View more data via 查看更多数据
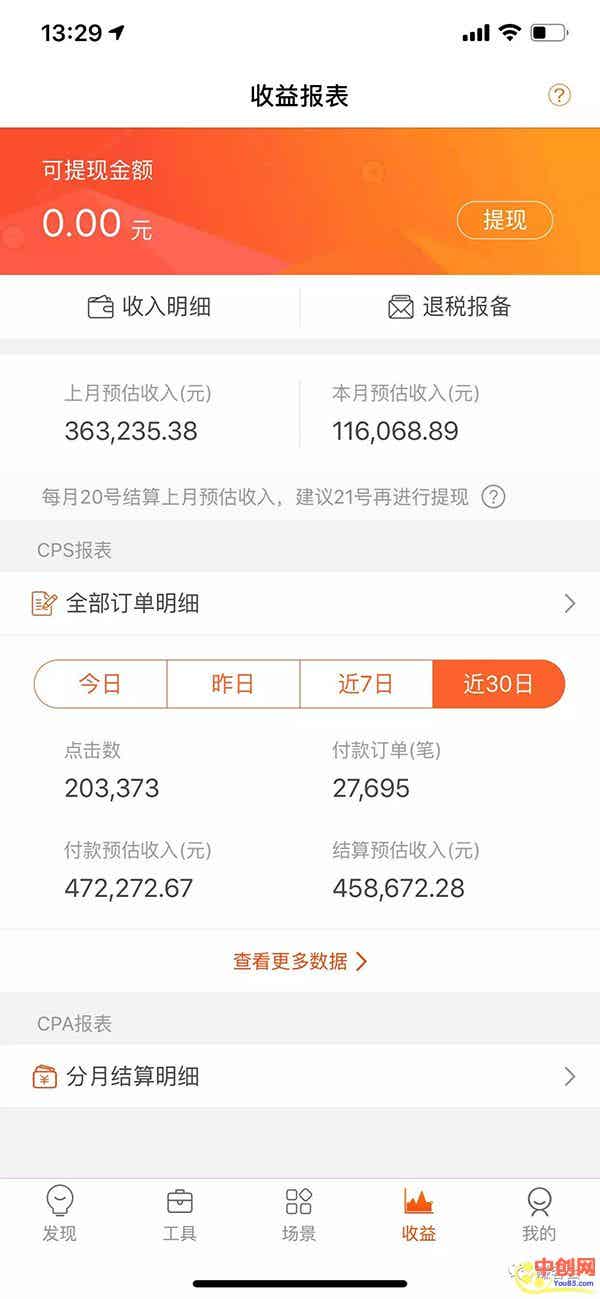The width and height of the screenshot is (600, 1299). point(300,961)
